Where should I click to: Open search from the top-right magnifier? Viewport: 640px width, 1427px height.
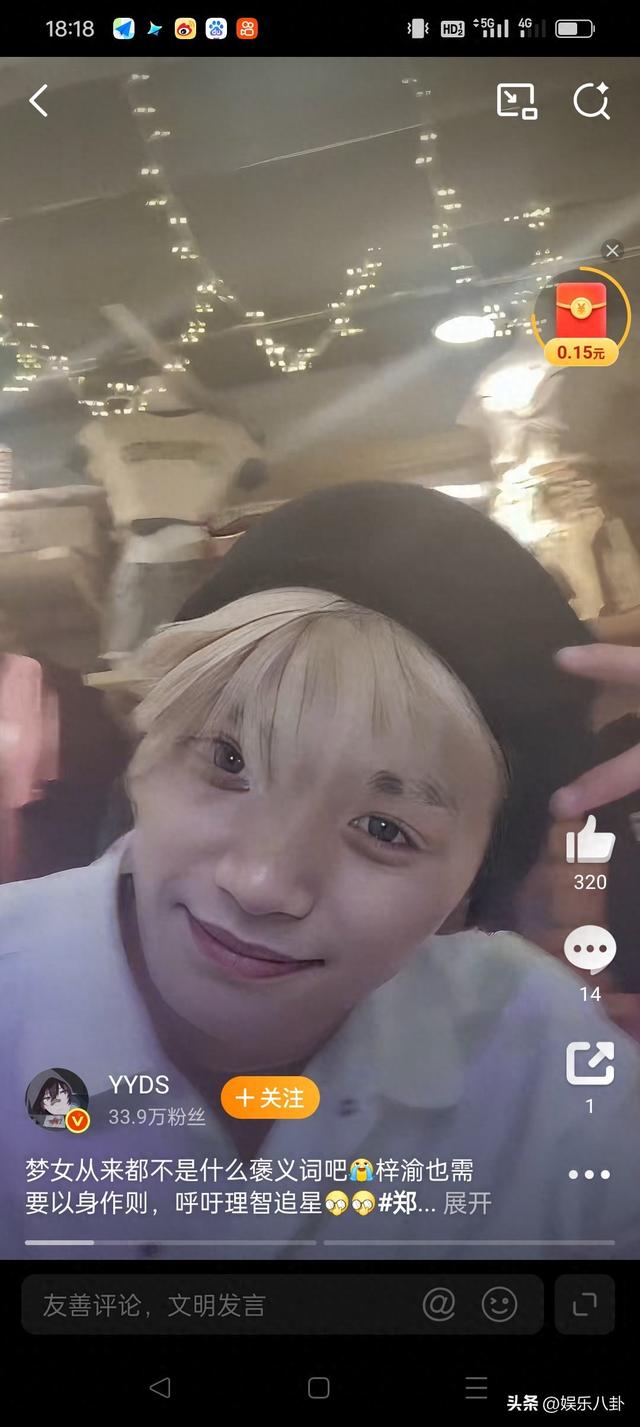(x=591, y=101)
